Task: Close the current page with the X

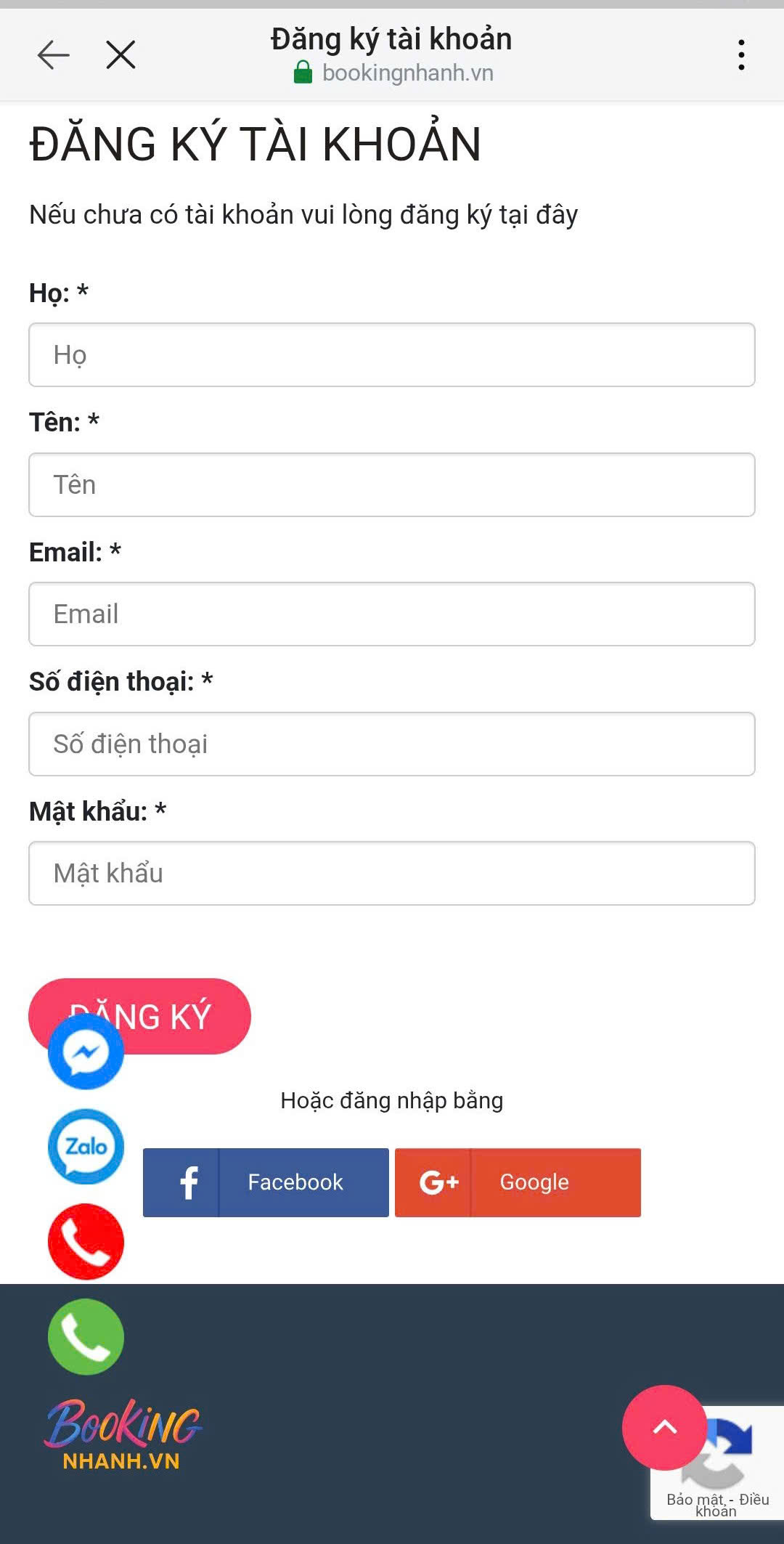Action: click(120, 54)
